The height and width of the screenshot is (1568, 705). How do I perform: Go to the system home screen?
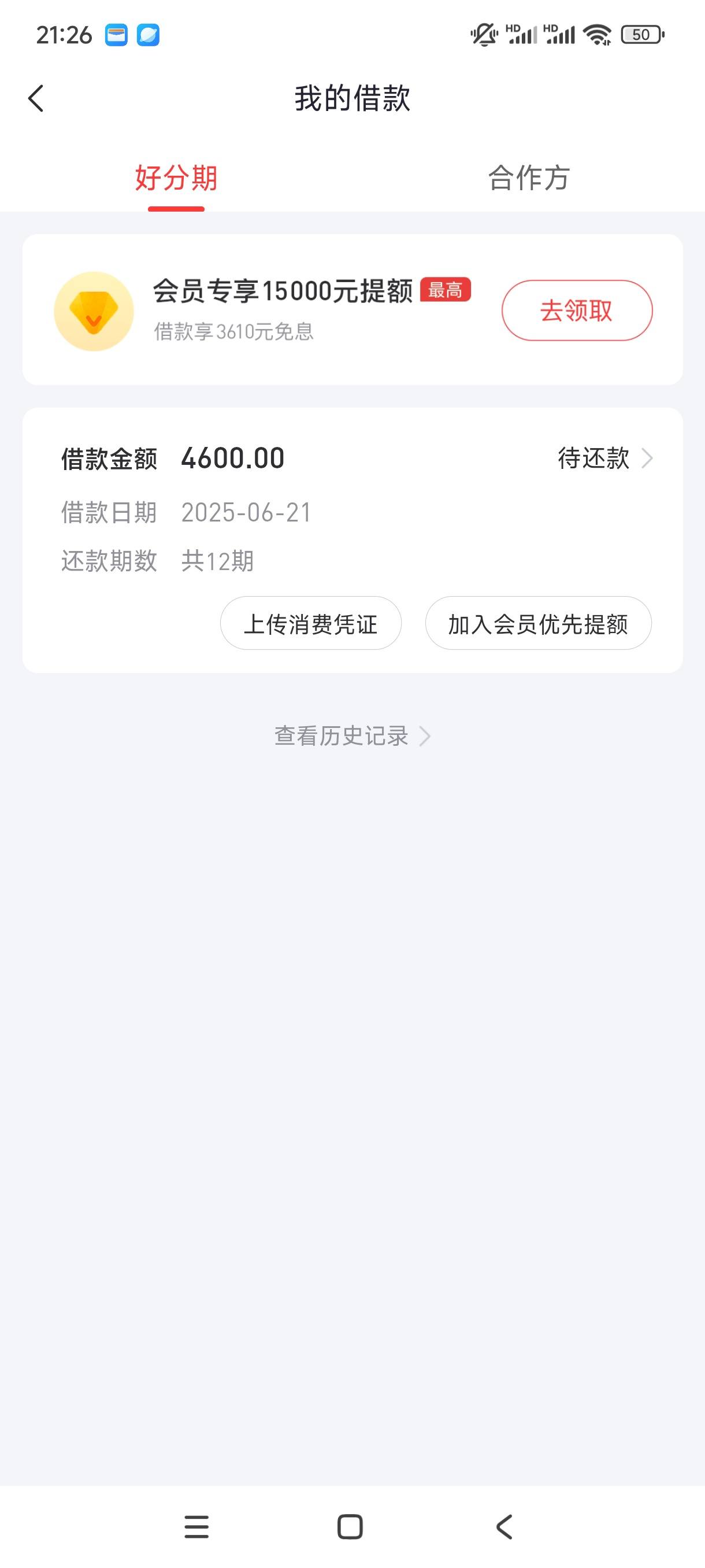350,1527
